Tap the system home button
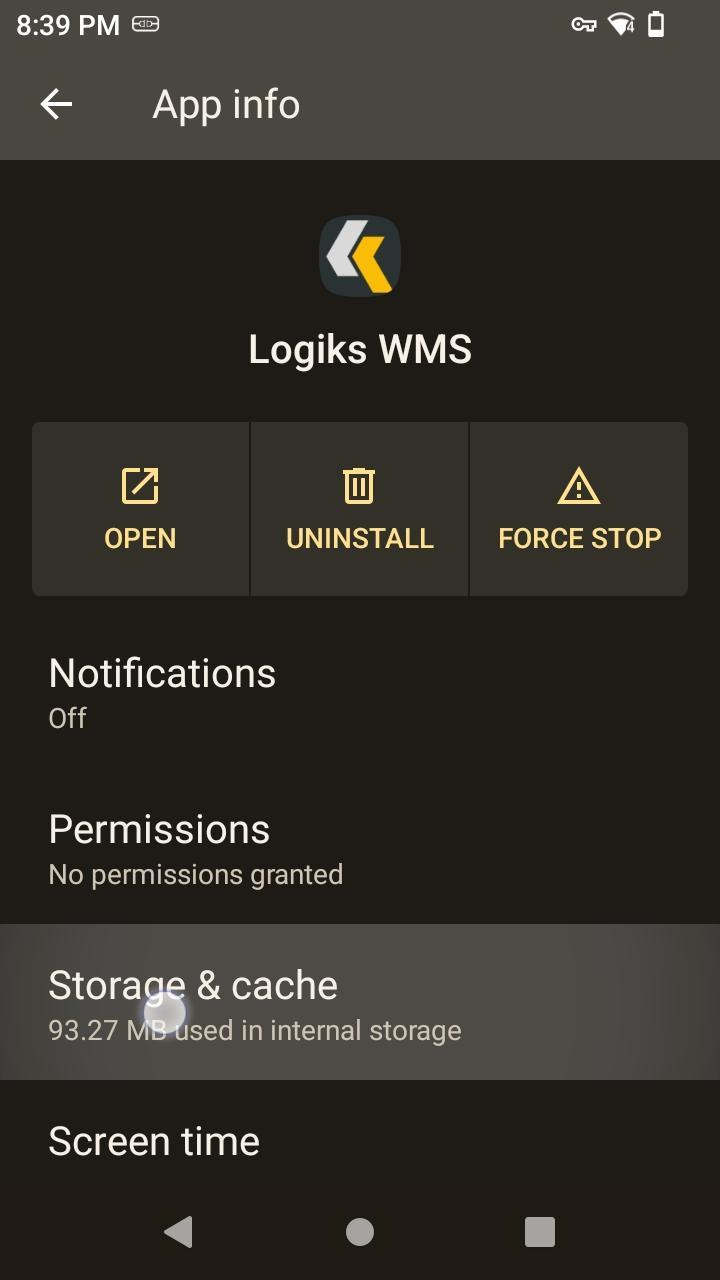720x1280 pixels. [x=360, y=1232]
